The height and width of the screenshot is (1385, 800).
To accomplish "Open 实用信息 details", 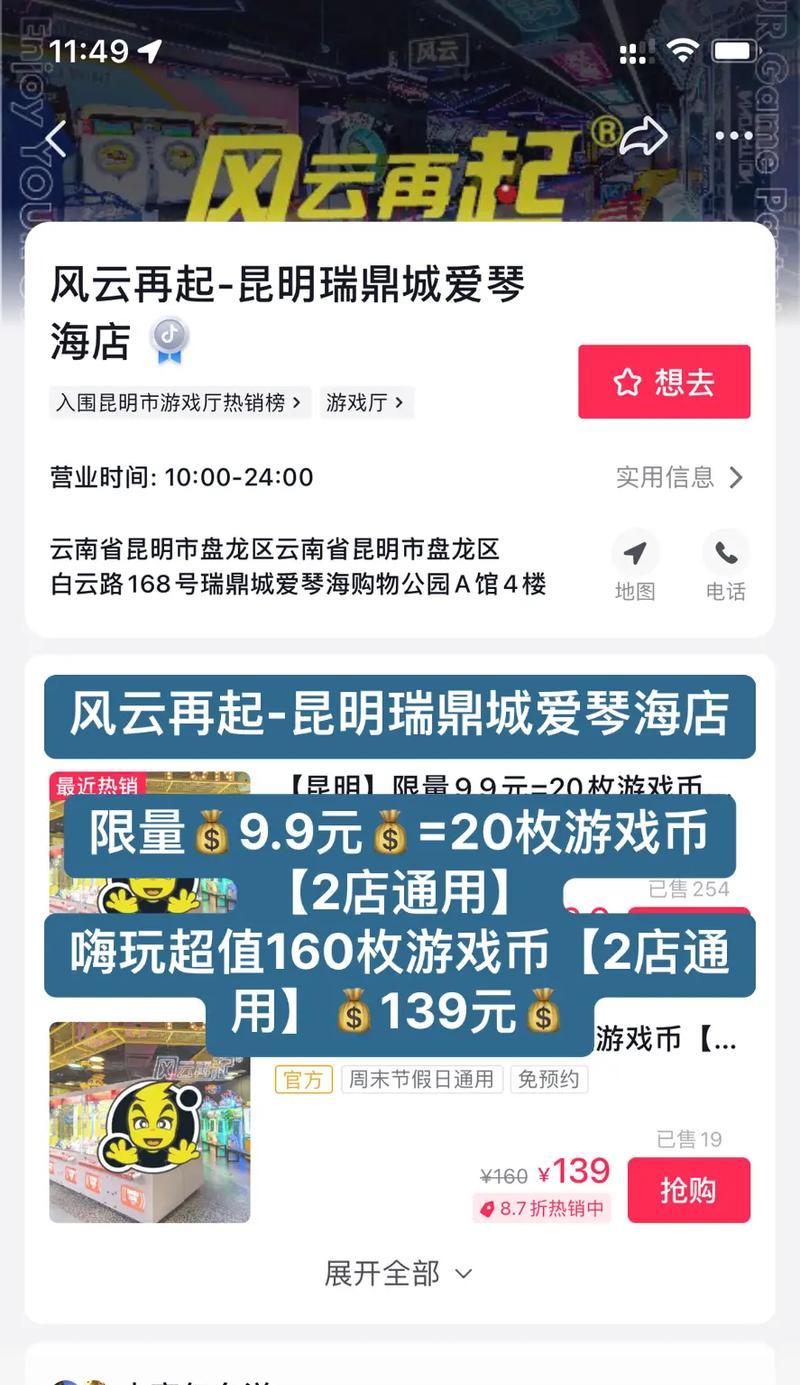I will tap(680, 477).
